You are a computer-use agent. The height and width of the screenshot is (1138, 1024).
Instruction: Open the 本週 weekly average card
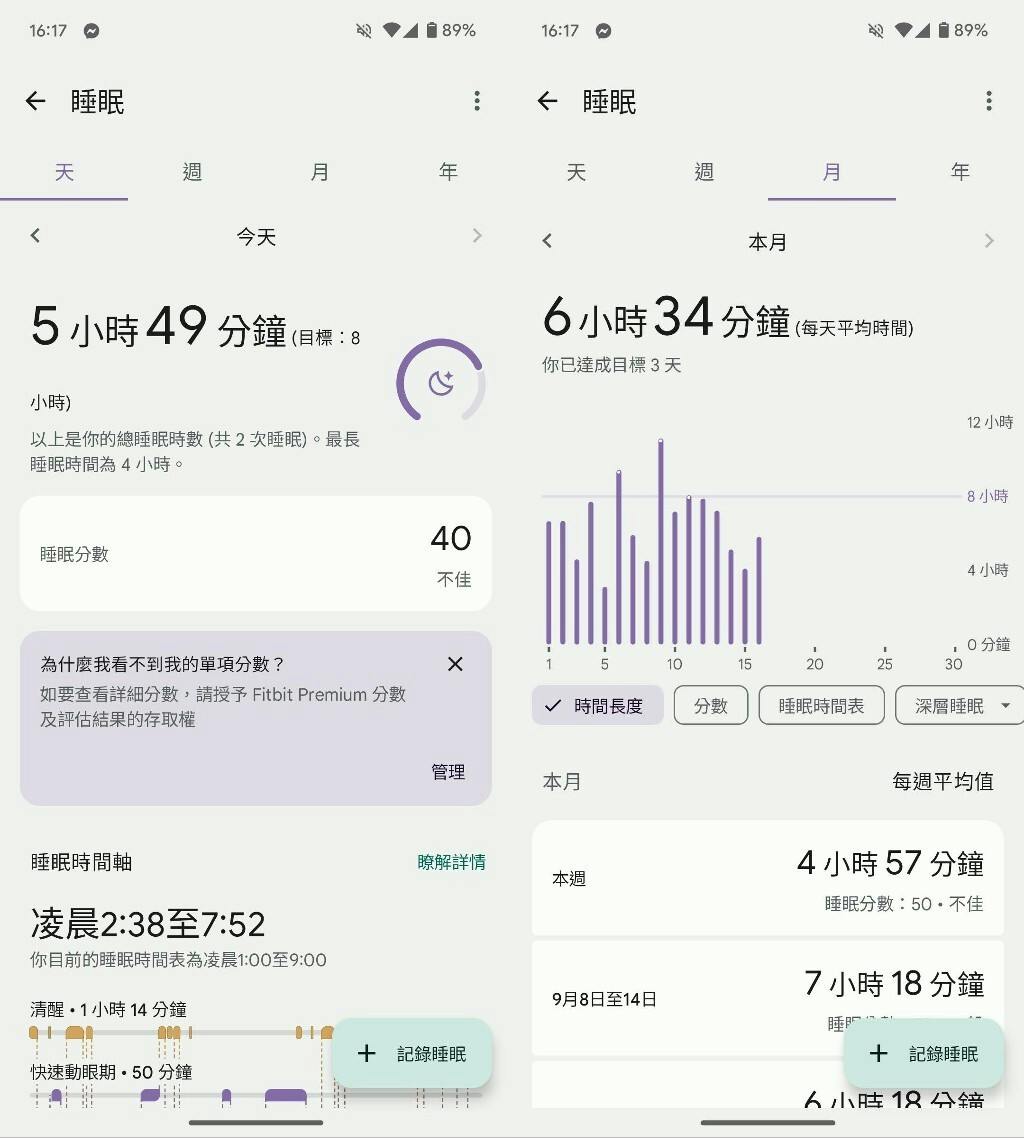click(767, 878)
